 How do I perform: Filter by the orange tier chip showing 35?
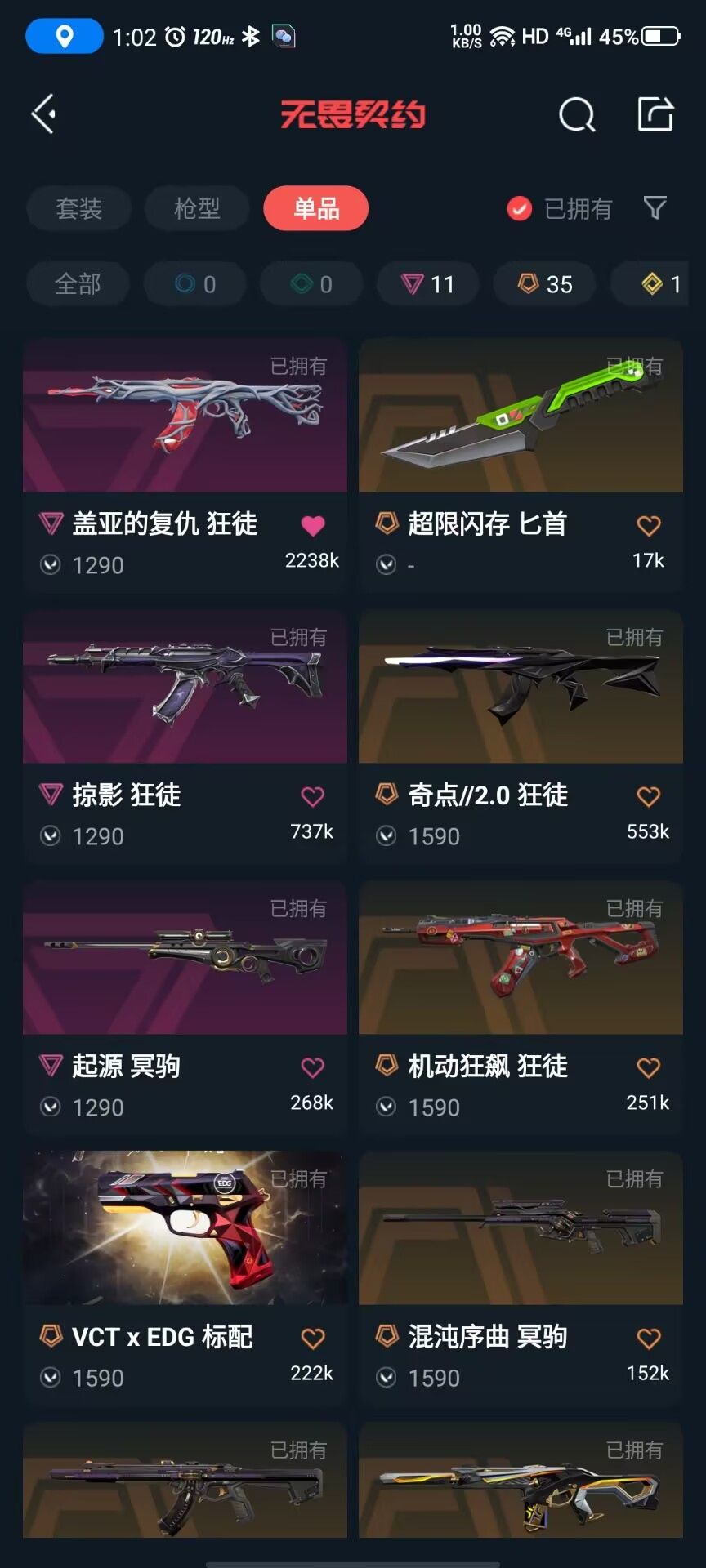pos(544,284)
